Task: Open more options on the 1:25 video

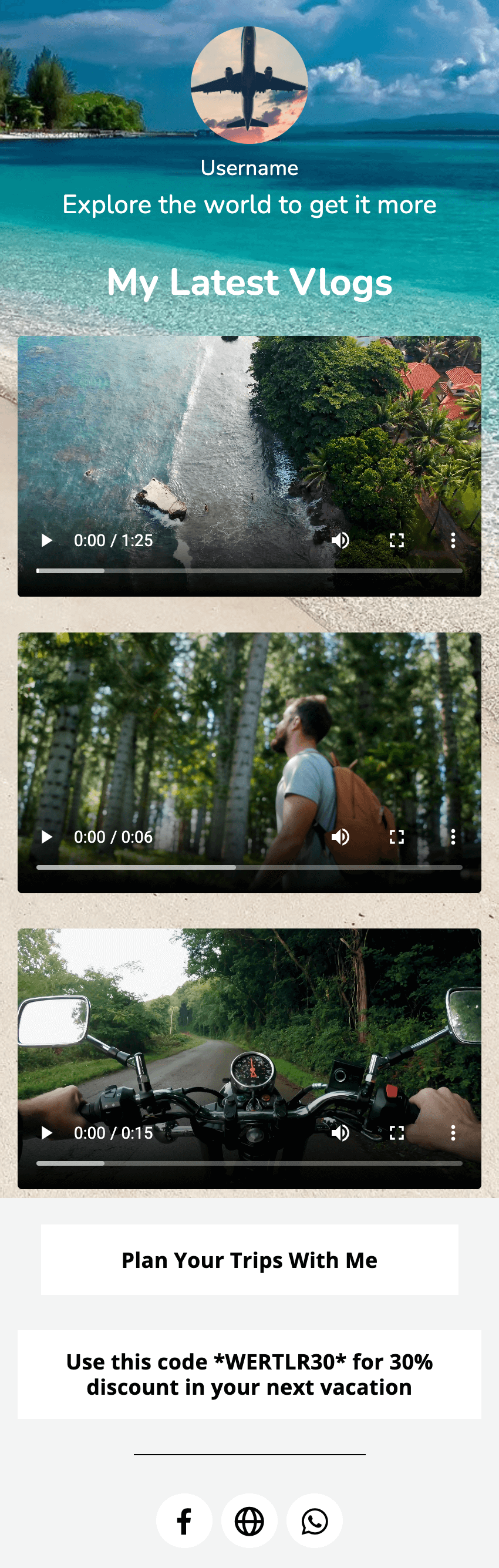Action: [x=453, y=540]
